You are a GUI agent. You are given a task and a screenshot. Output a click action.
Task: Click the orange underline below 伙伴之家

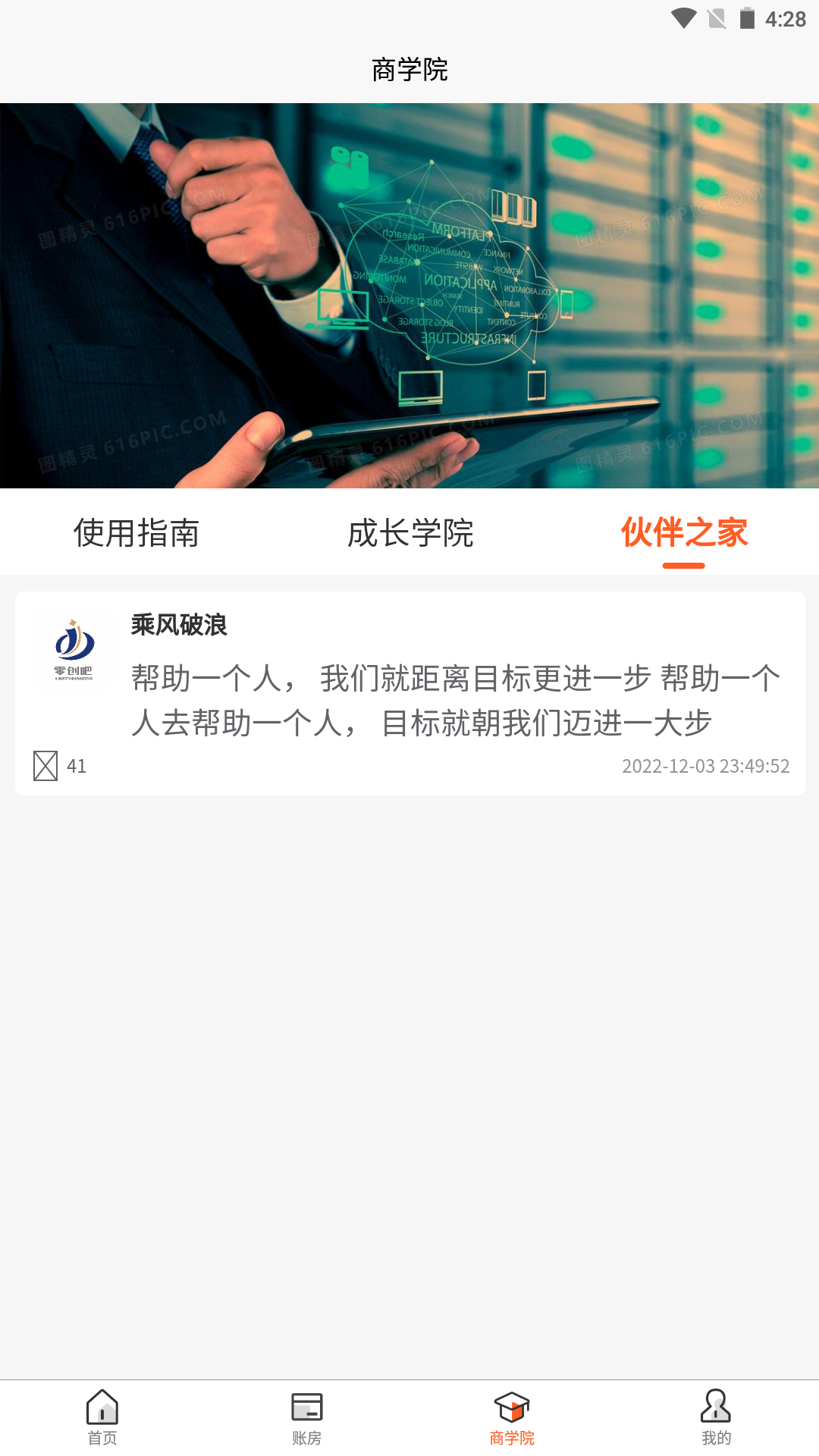point(685,564)
